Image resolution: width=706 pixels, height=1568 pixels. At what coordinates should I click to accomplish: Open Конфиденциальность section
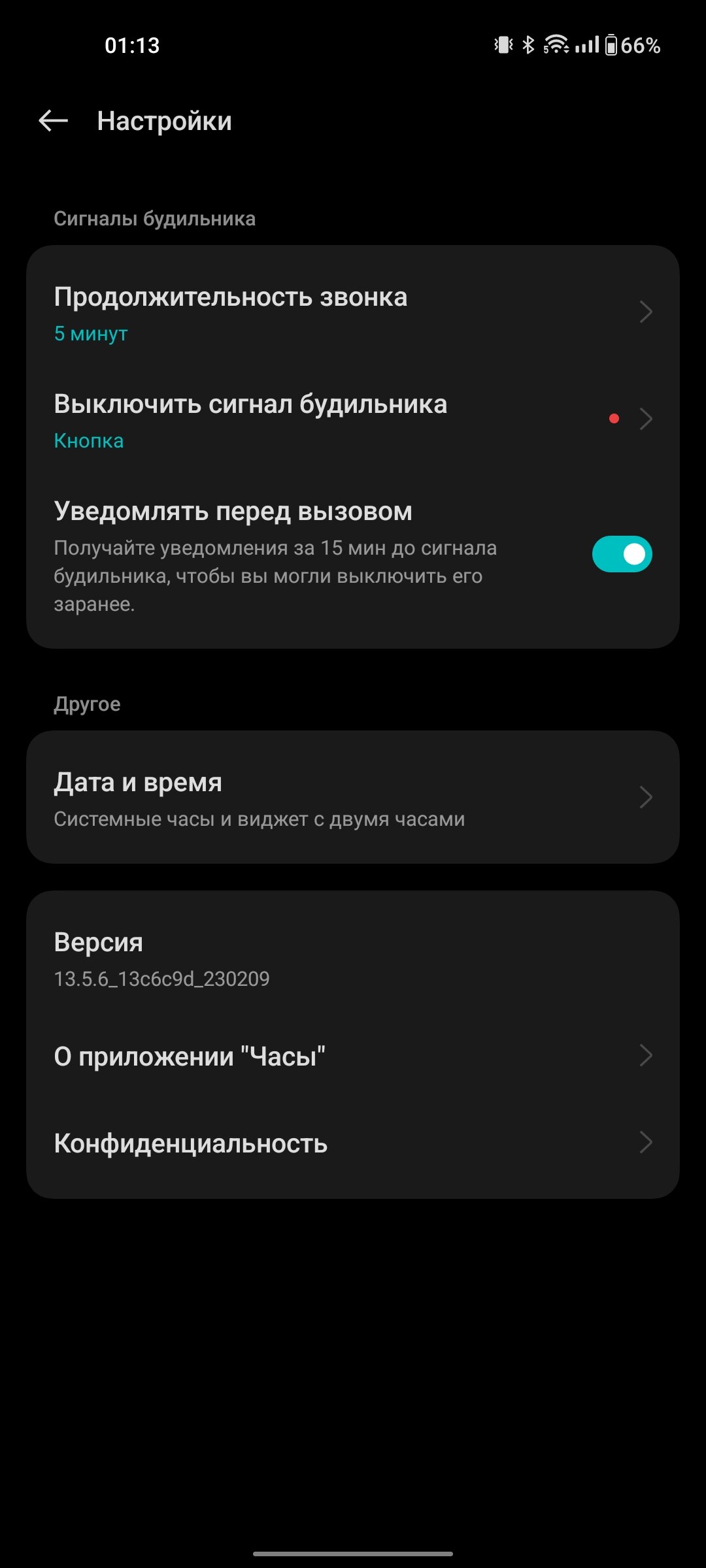coord(353,1143)
